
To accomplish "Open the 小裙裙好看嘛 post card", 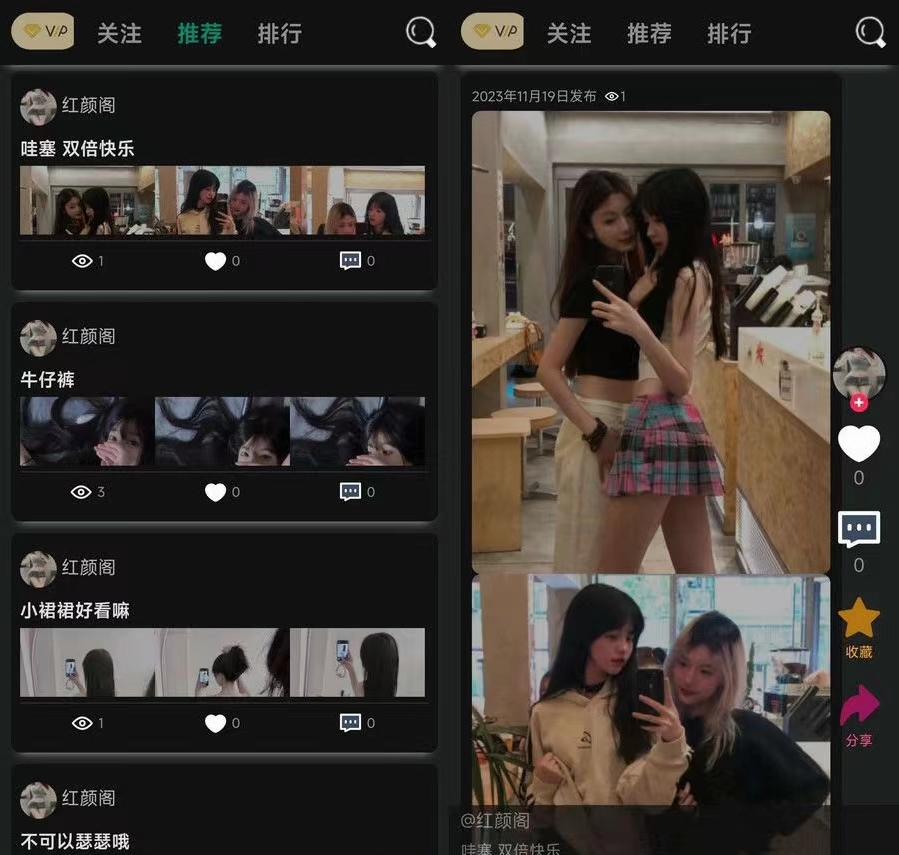I will click(x=75, y=610).
